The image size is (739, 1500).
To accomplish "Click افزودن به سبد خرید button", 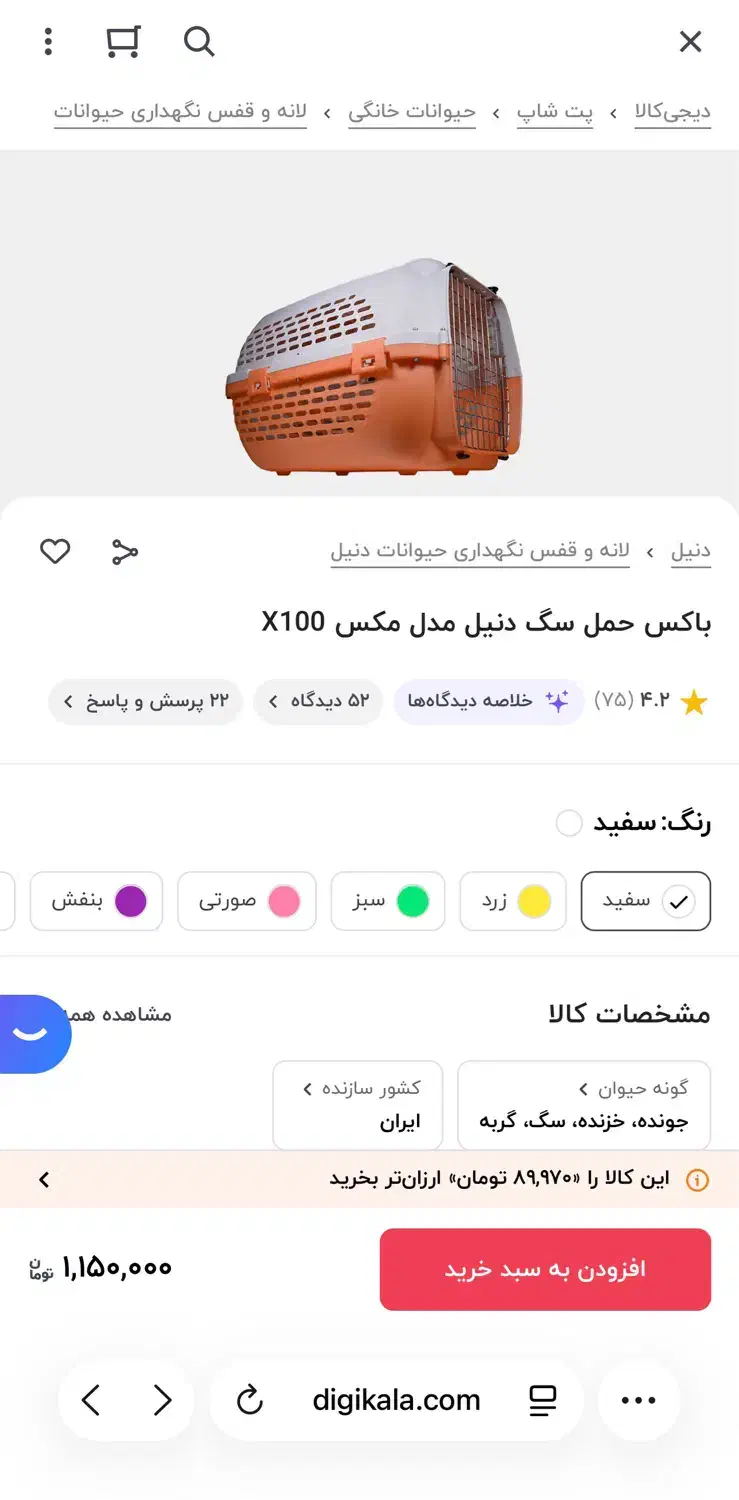I will [545, 1269].
